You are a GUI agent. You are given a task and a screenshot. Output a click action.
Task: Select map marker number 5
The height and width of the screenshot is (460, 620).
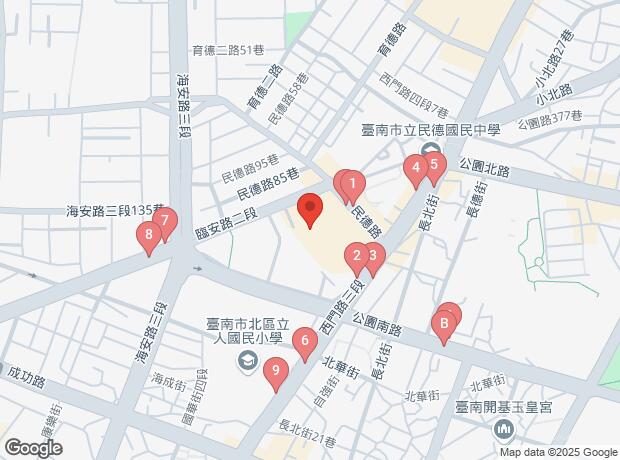[433, 166]
